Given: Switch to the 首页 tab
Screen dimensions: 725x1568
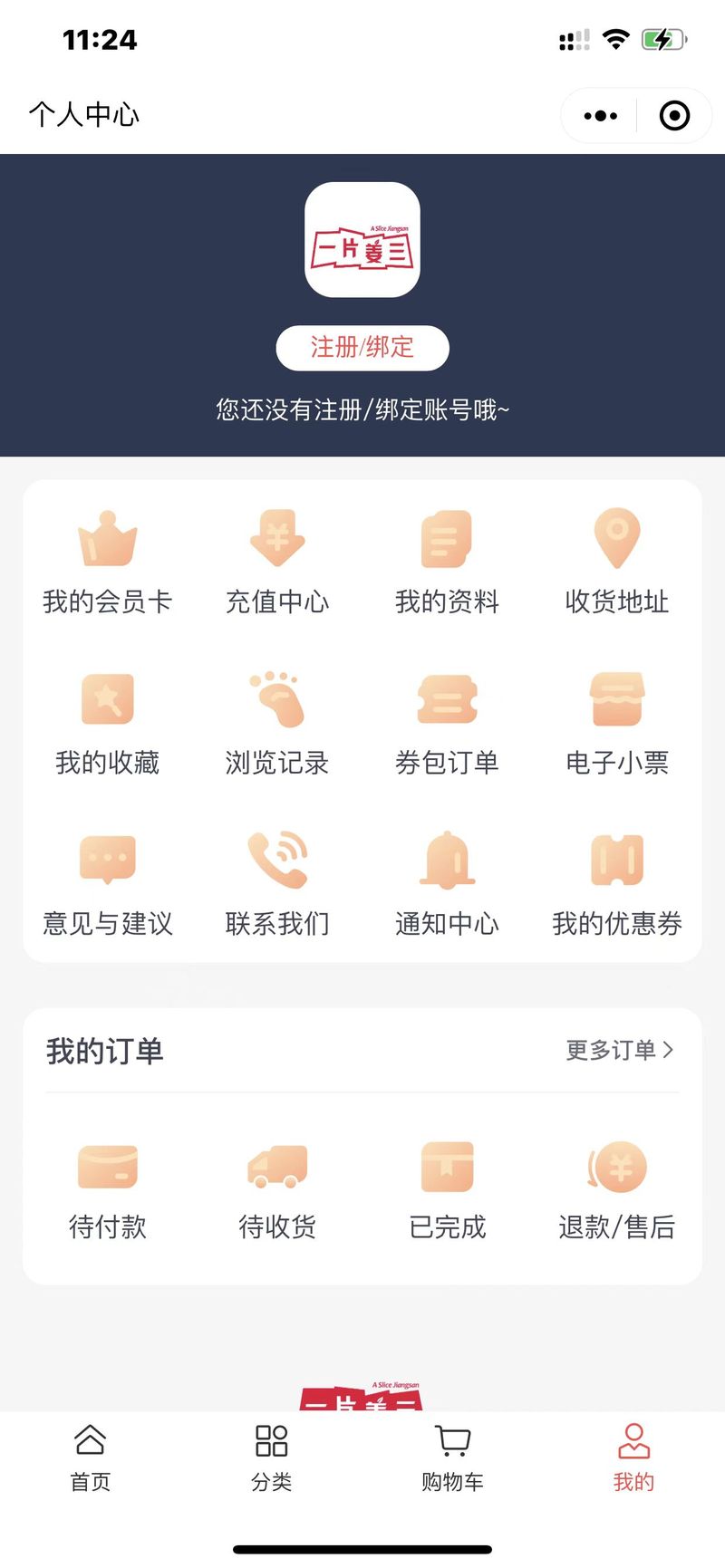Looking at the screenshot, I should pyautogui.click(x=91, y=1458).
